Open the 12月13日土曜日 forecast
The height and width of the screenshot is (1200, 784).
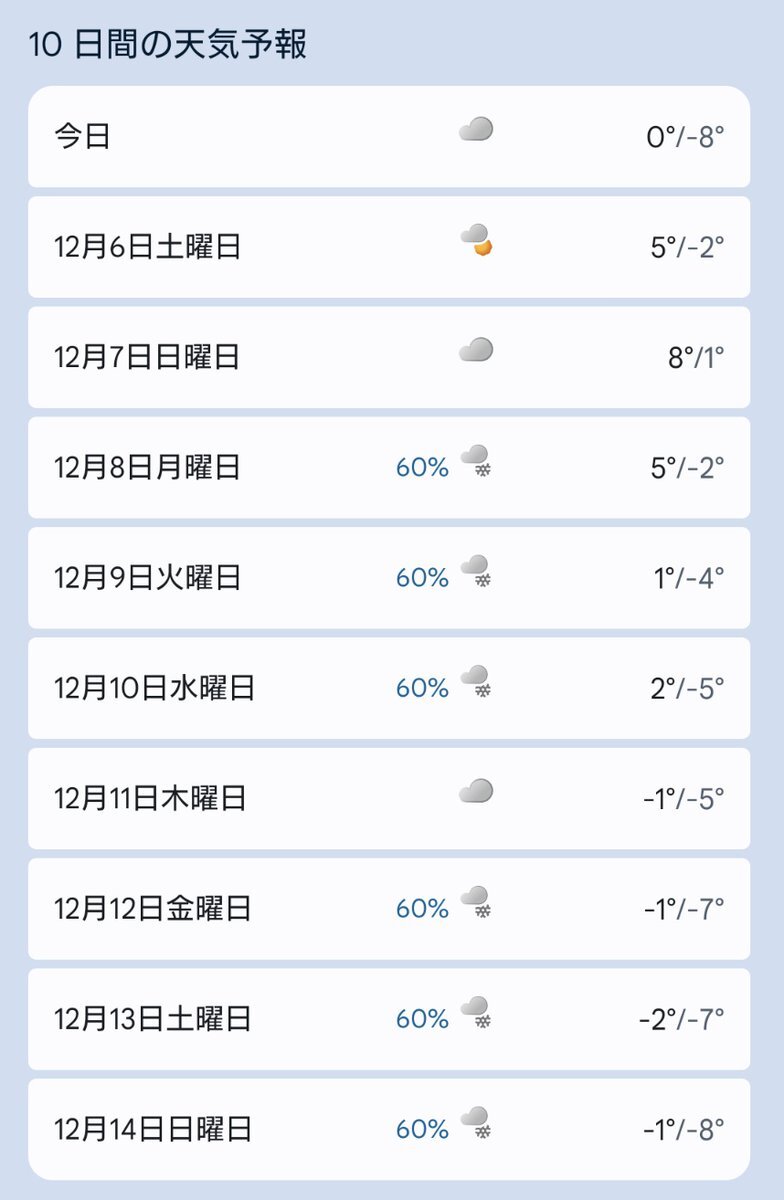tap(388, 1019)
